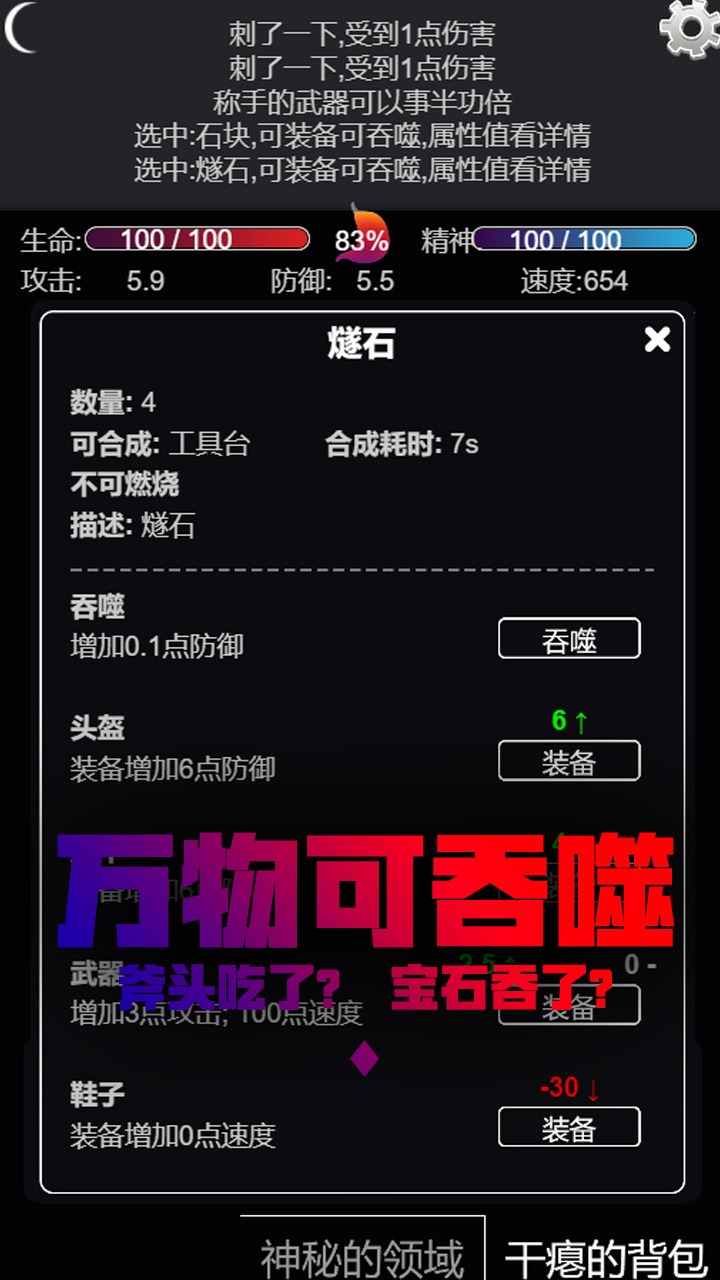This screenshot has width=720, height=1280.
Task: Switch to the 神秘的领域 tab
Action: tap(362, 1255)
